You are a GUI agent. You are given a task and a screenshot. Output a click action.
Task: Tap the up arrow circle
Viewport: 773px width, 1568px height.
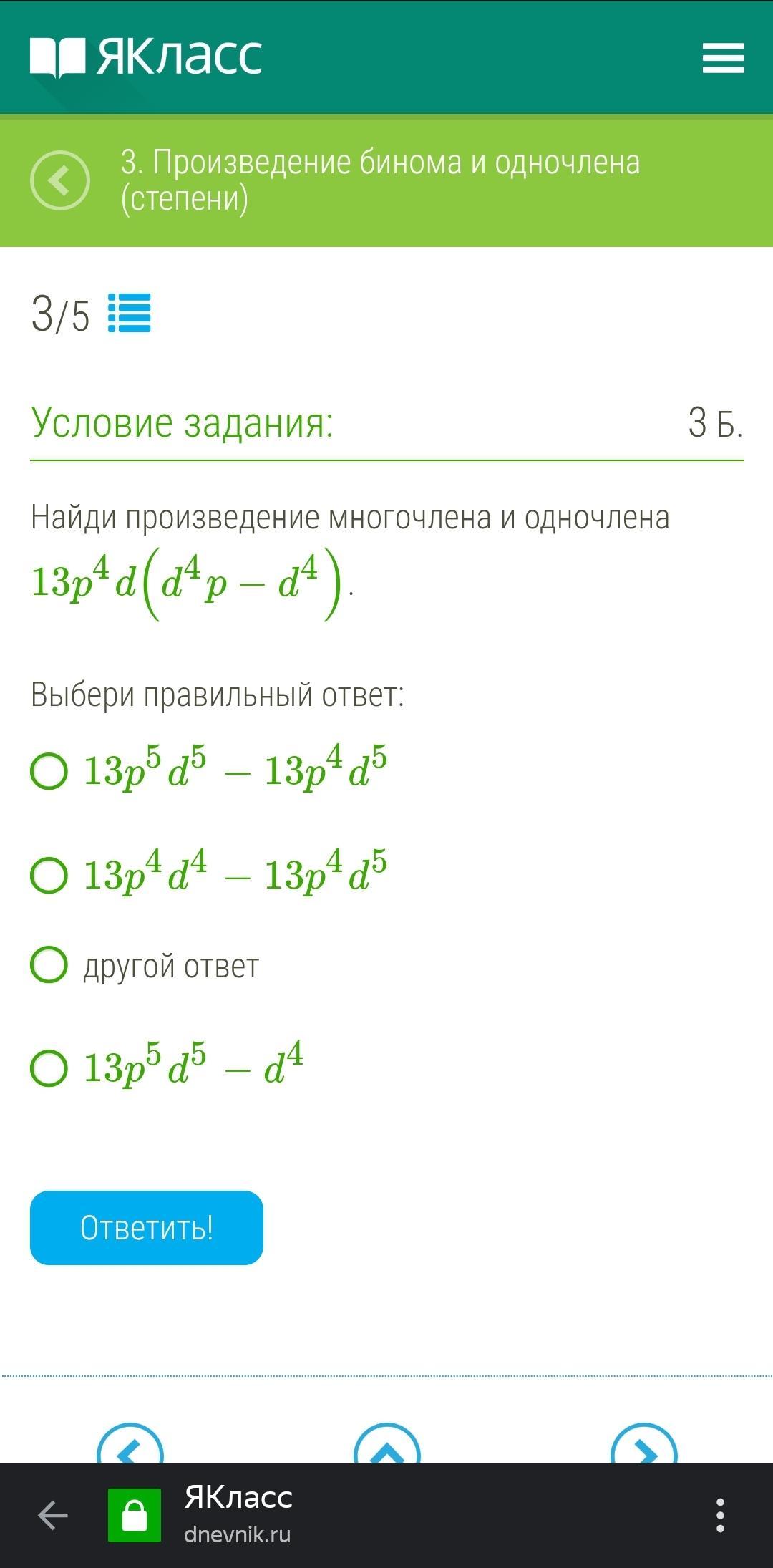(386, 1446)
